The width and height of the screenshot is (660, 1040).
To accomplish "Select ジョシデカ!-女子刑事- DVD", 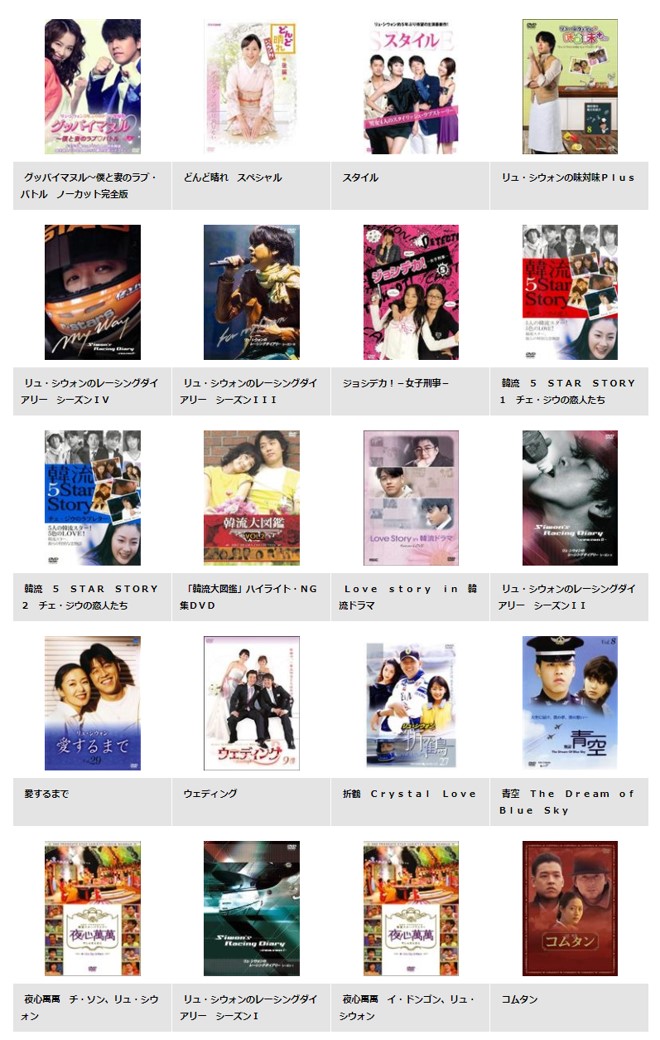I will pos(410,292).
